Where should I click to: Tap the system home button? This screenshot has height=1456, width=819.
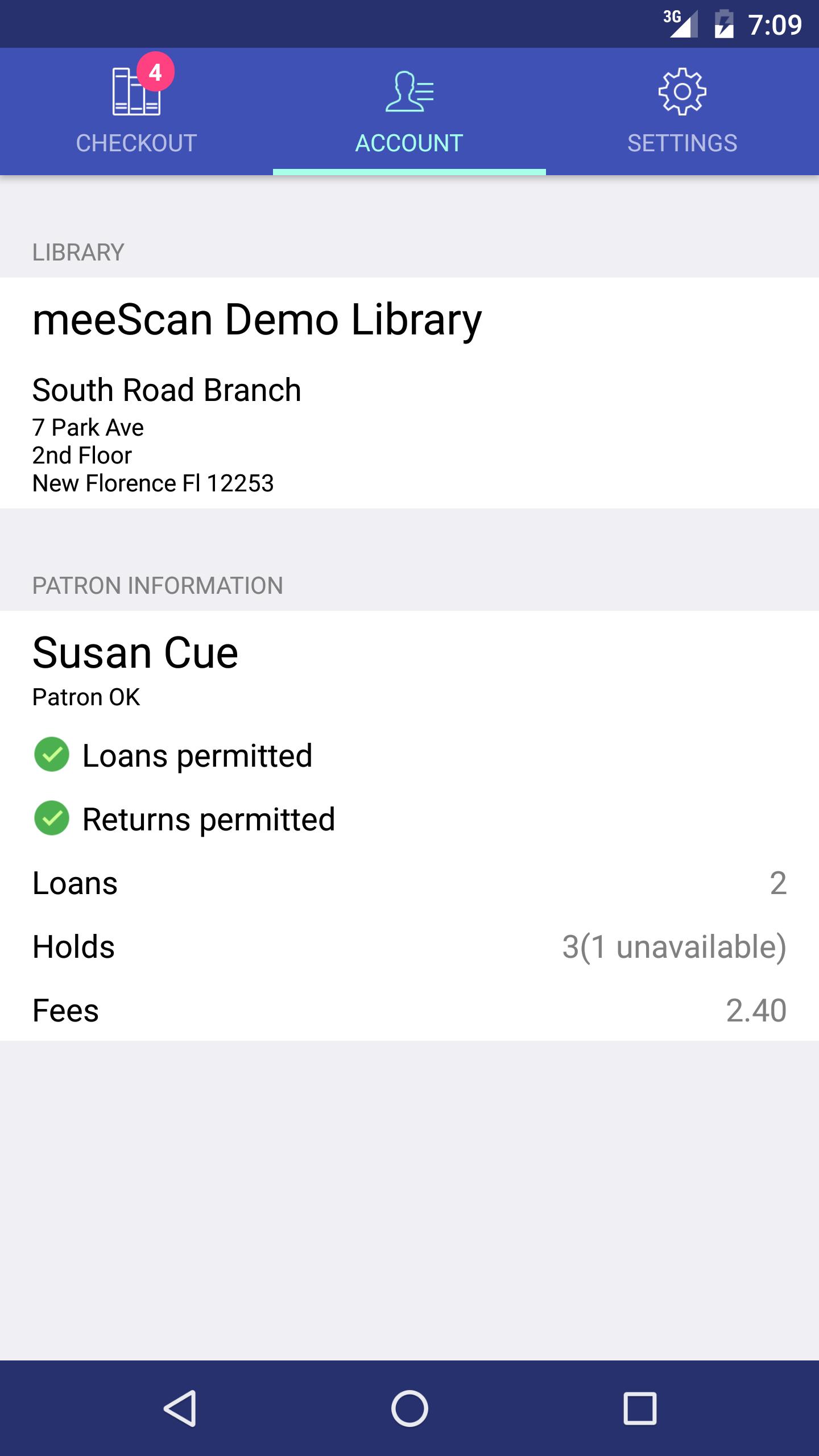pyautogui.click(x=409, y=1408)
